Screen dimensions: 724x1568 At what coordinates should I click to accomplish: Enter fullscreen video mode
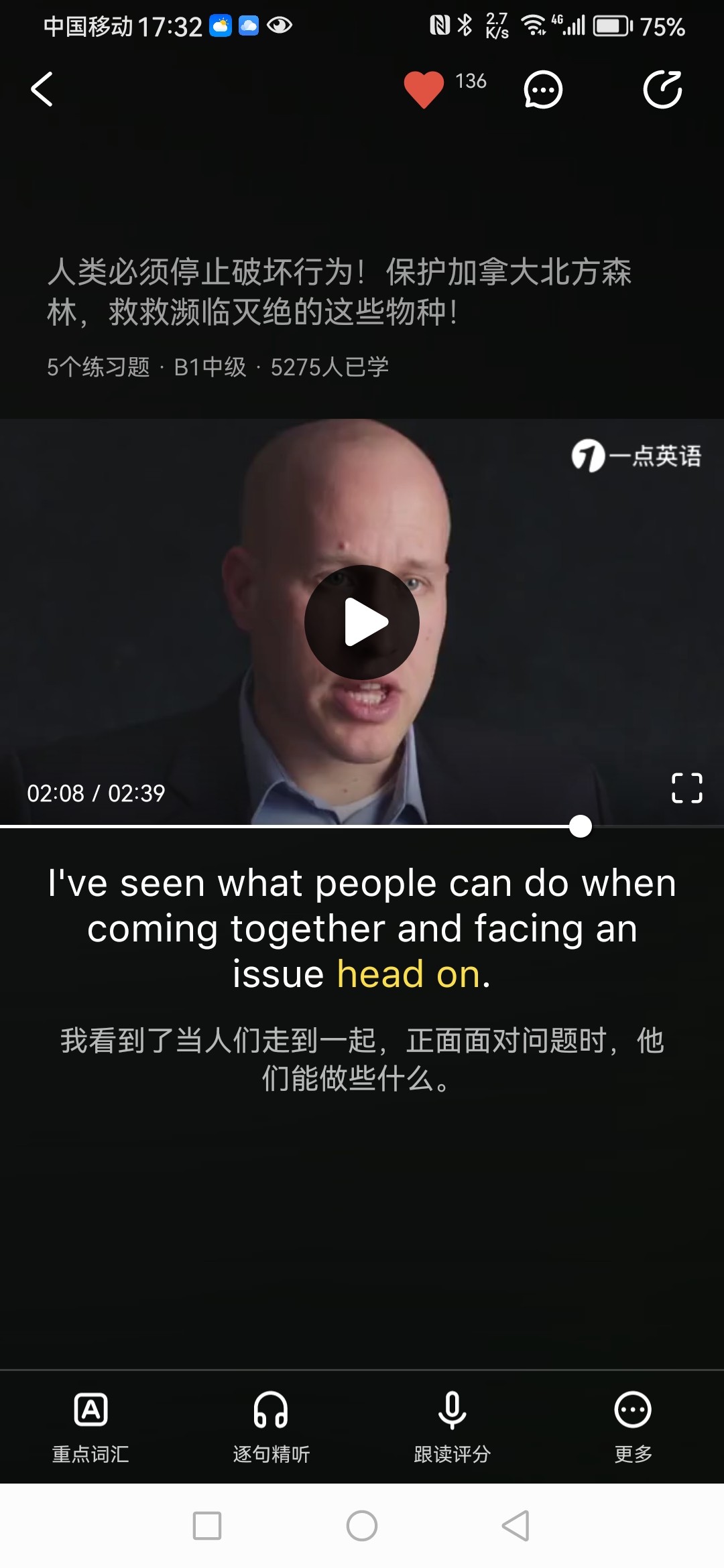point(686,788)
